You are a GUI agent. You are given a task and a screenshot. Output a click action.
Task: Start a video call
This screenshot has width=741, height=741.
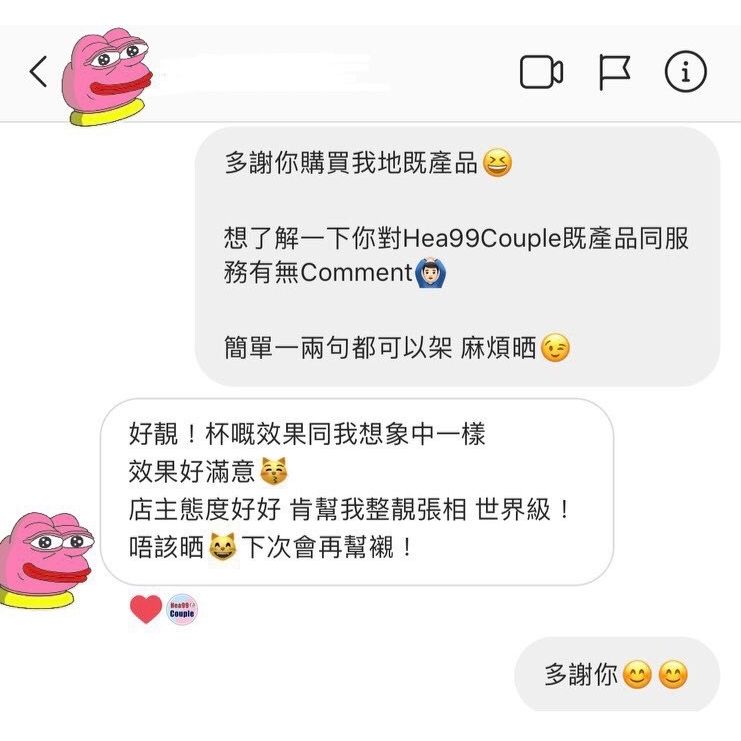(541, 72)
